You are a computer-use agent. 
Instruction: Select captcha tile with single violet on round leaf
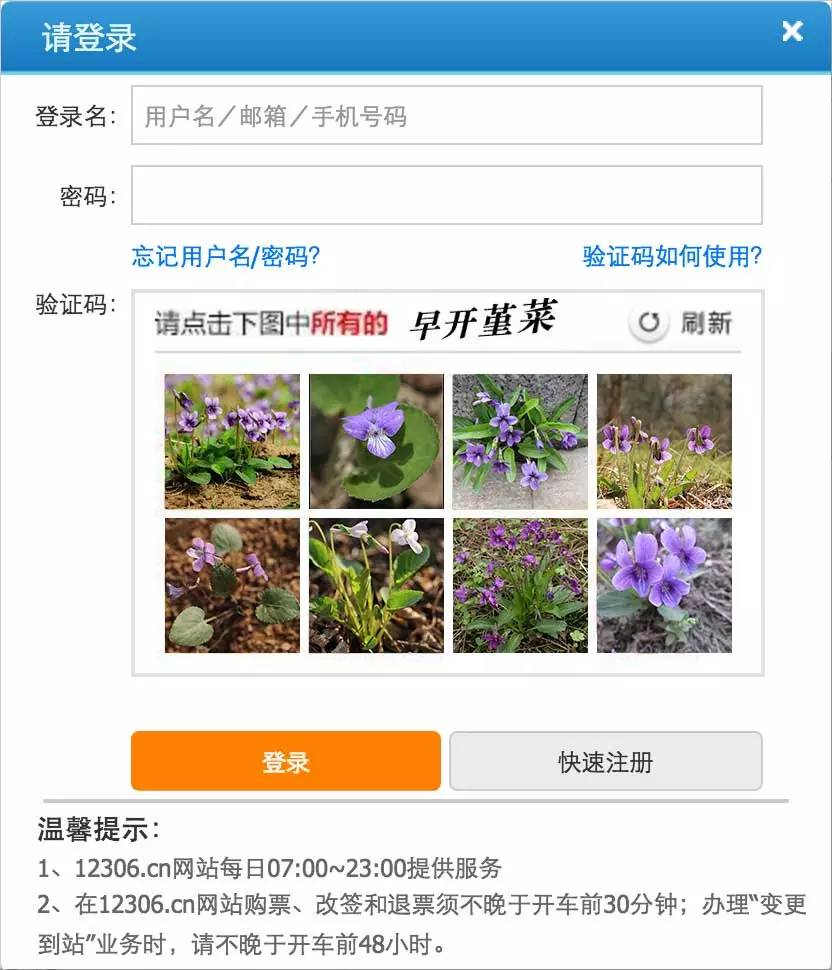(x=376, y=442)
